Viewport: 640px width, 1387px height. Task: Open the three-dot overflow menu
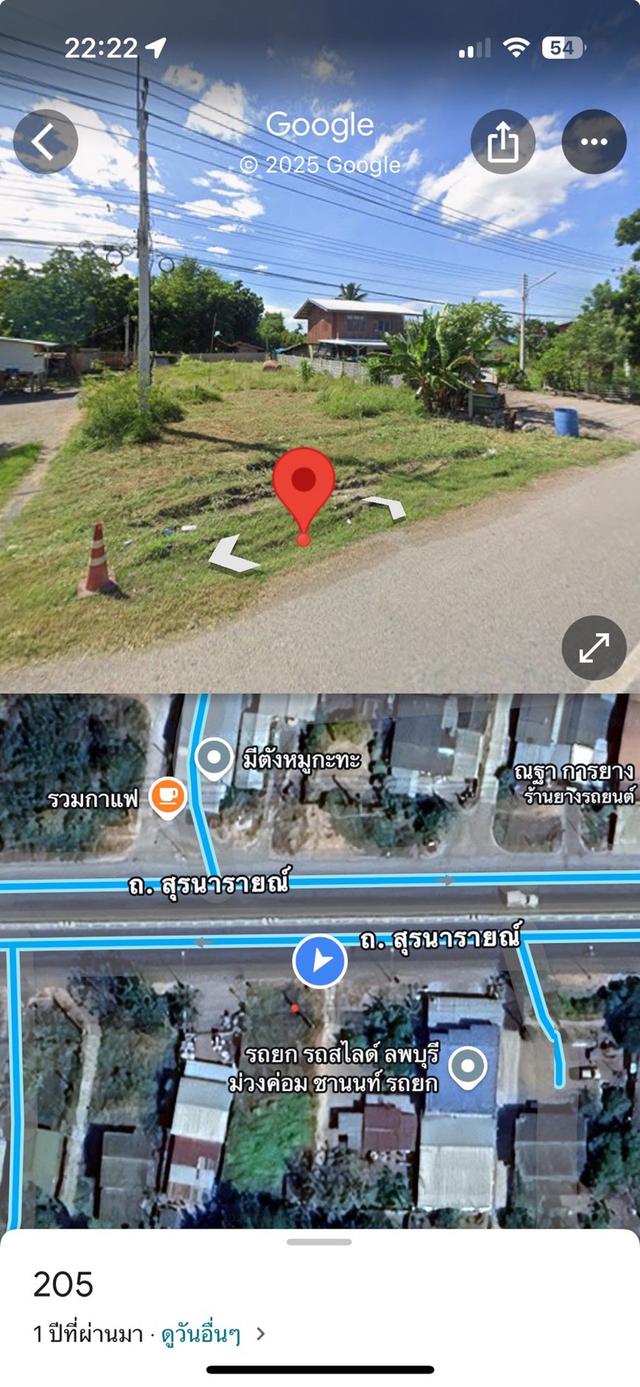tap(593, 142)
